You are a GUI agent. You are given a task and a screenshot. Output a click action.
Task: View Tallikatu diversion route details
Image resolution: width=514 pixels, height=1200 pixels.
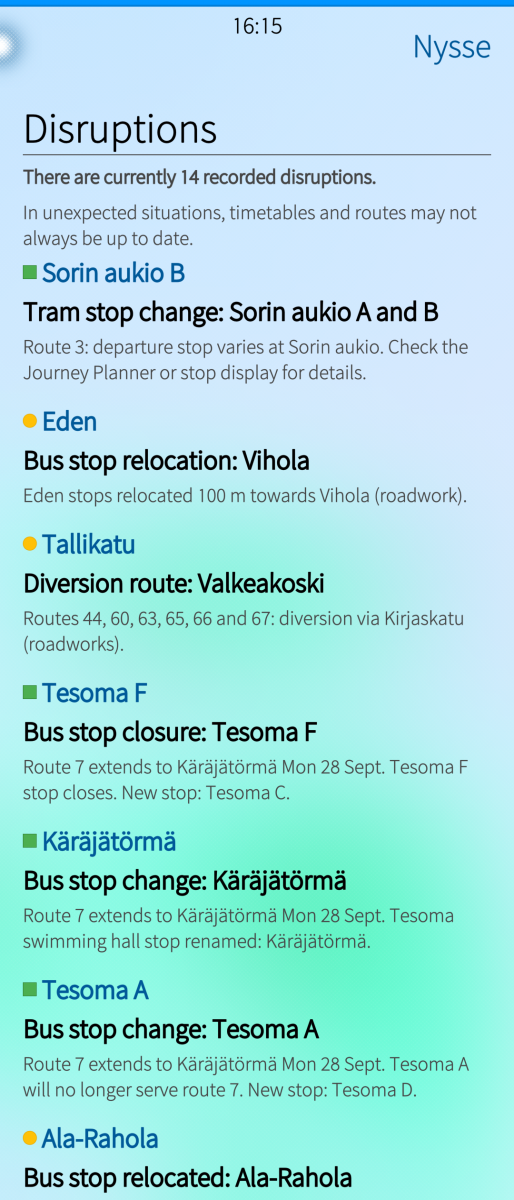tap(88, 544)
